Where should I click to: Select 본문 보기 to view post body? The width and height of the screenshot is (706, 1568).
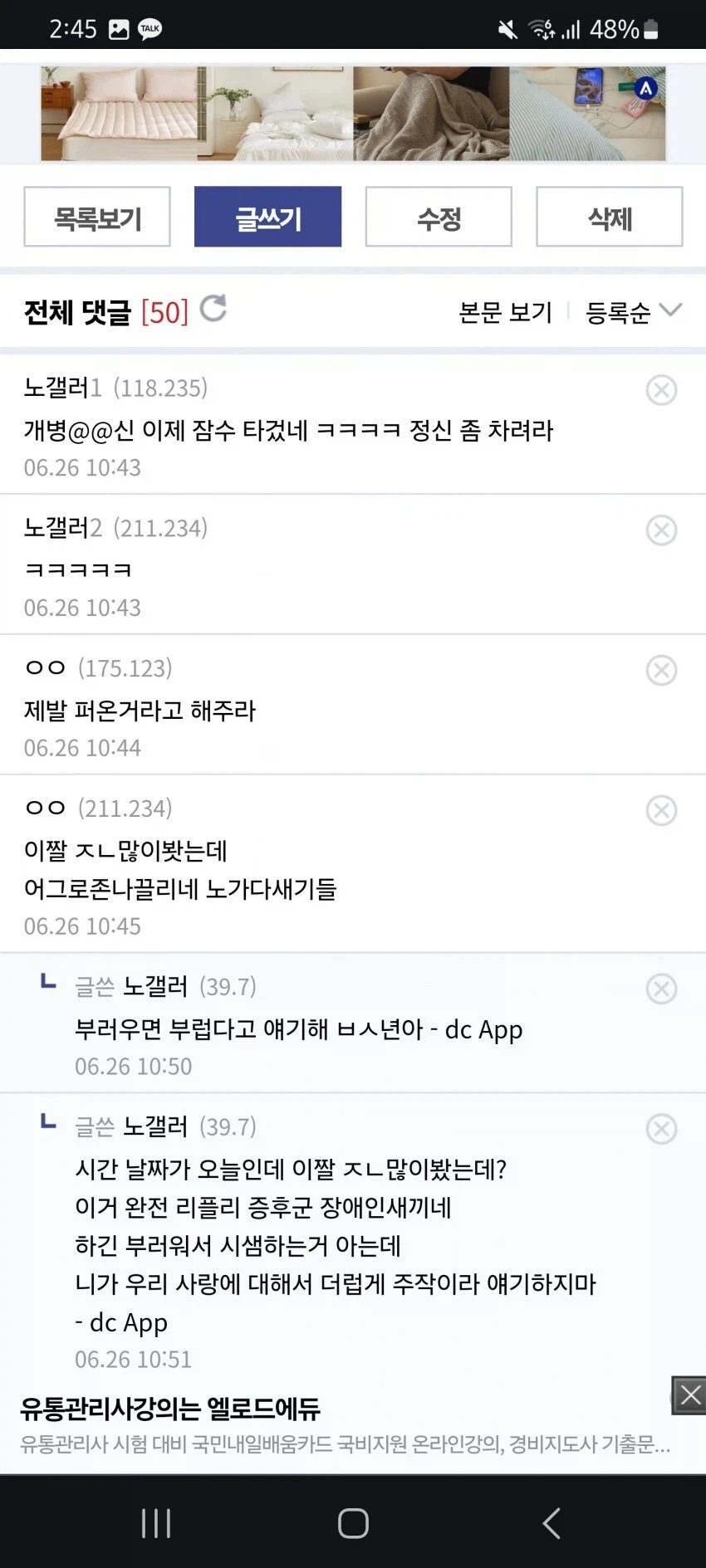click(506, 311)
